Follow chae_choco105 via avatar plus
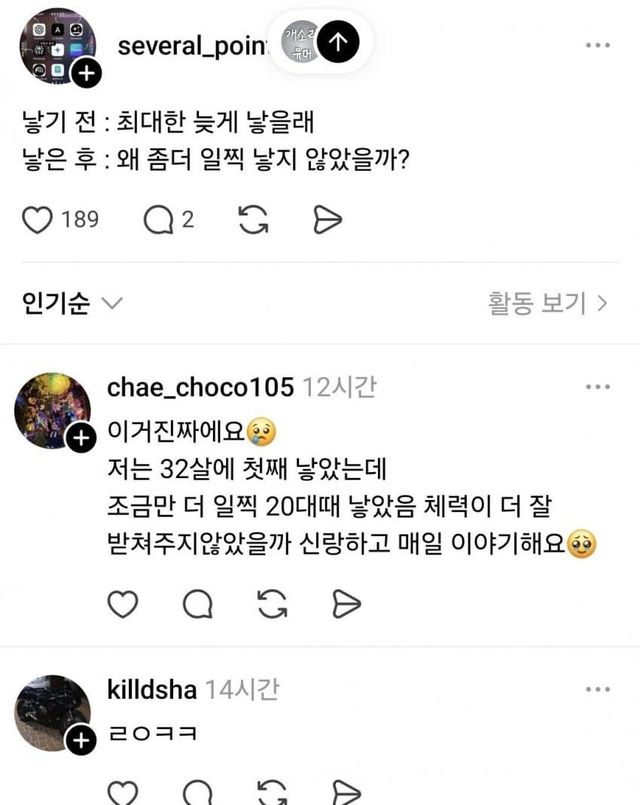Image resolution: width=640 pixels, height=805 pixels. (81, 438)
